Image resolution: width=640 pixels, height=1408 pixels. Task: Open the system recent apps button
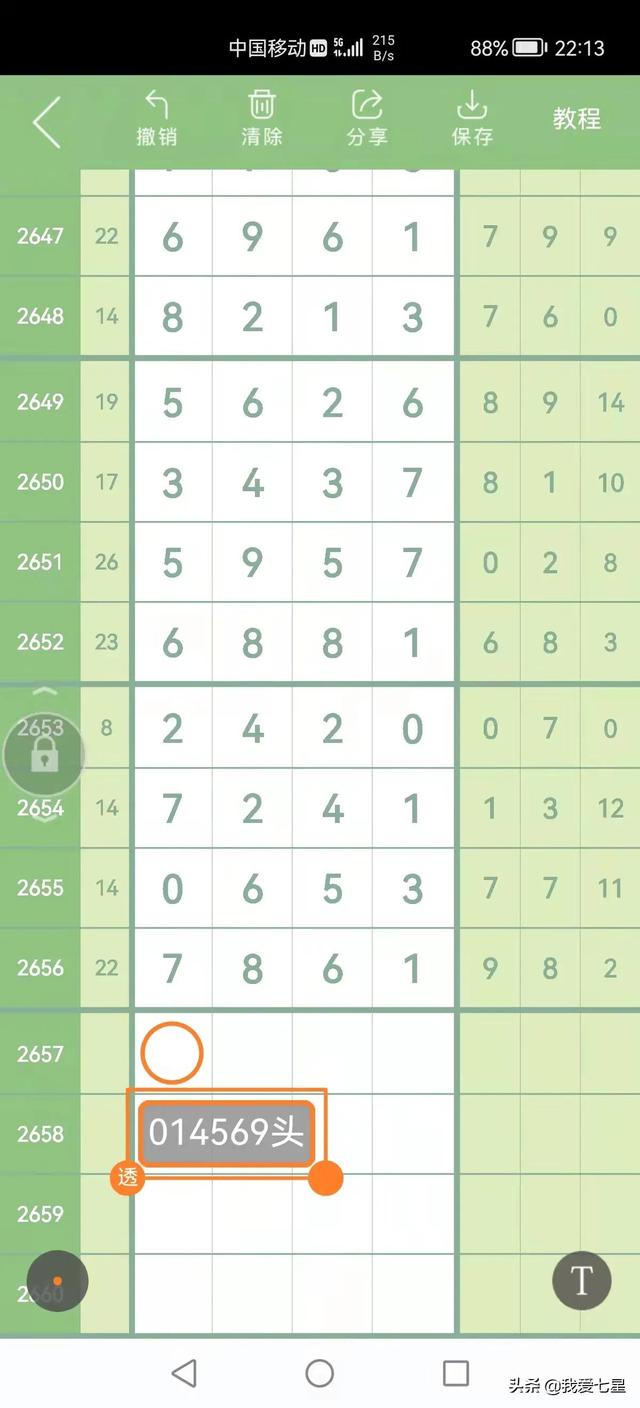pos(456,1373)
